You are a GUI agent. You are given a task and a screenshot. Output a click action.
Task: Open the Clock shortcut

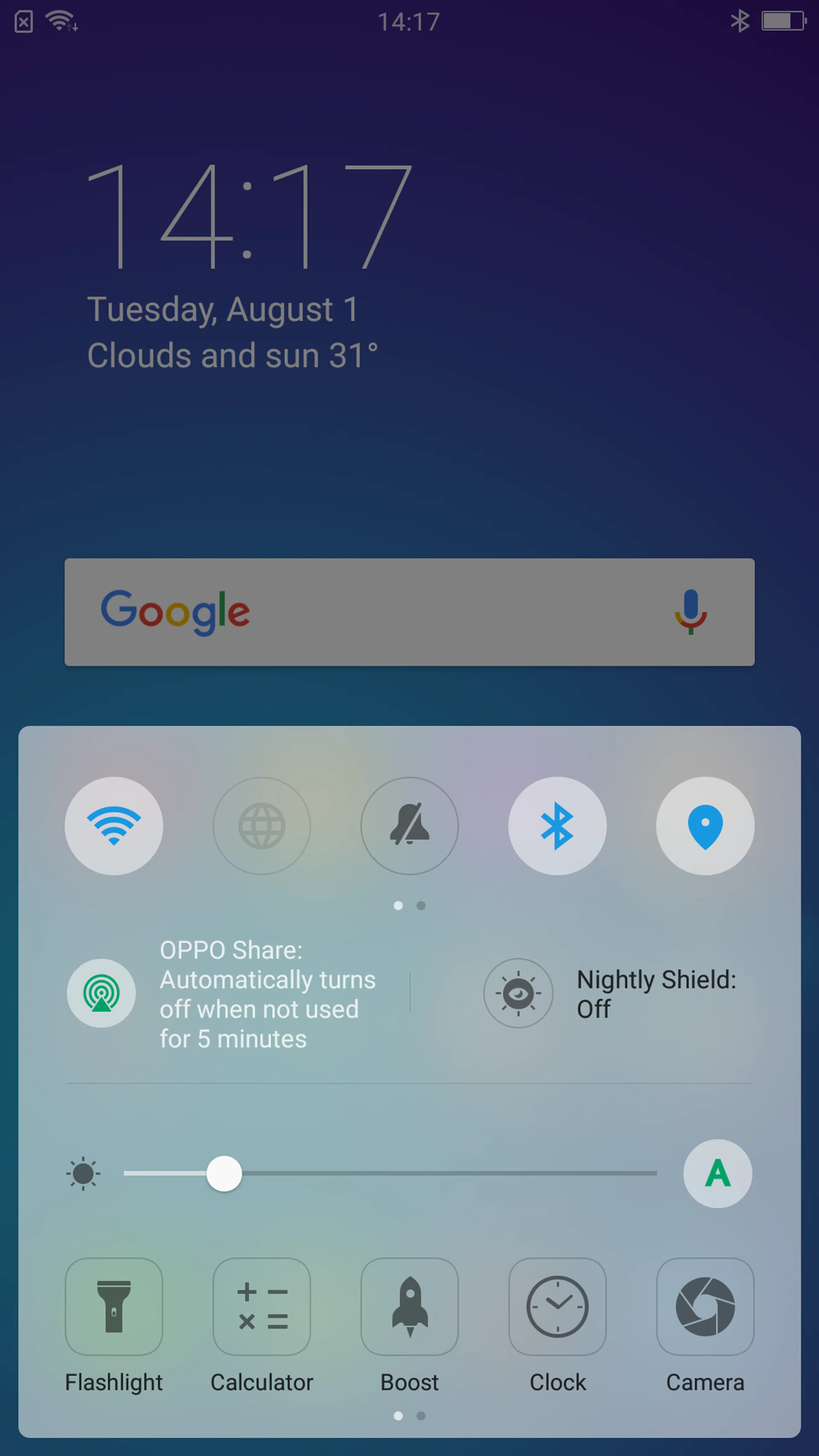pos(558,1307)
